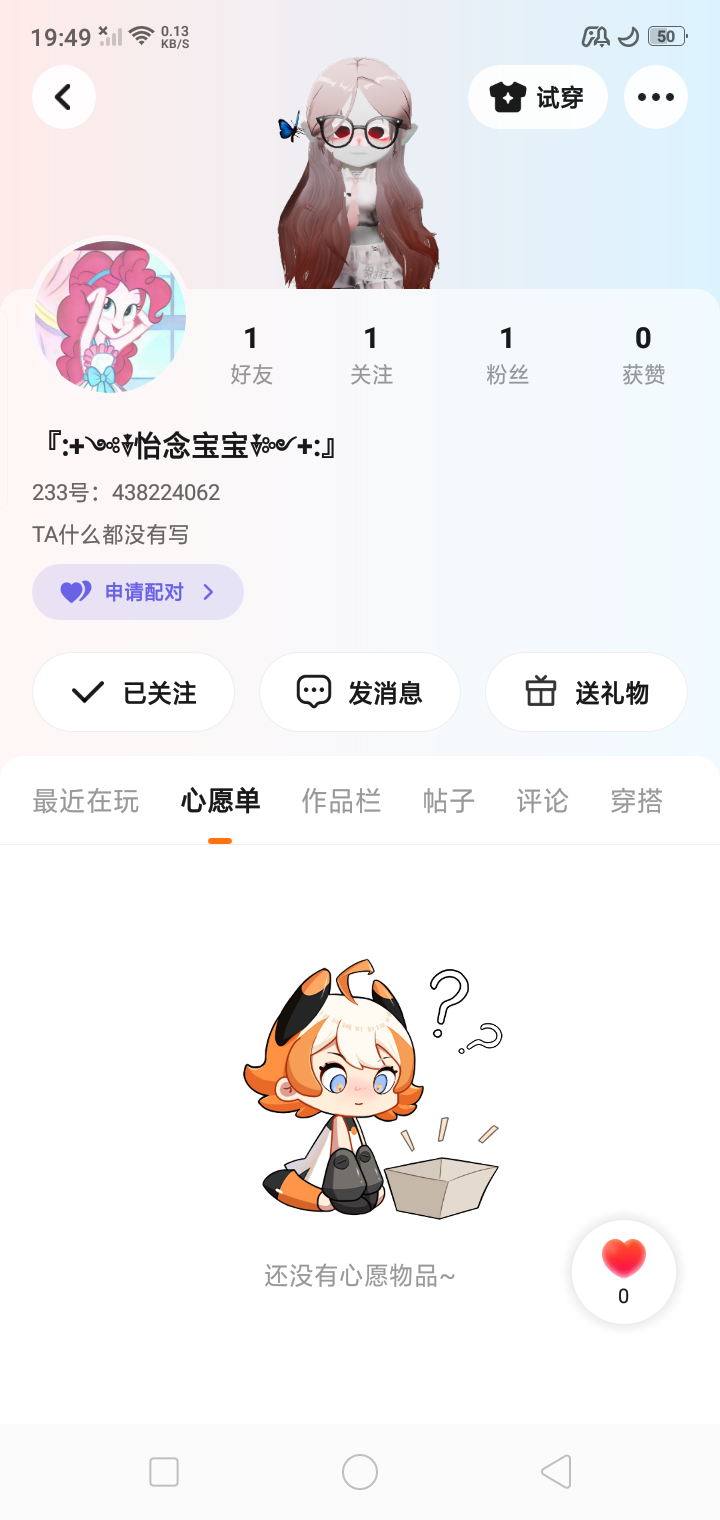Screen dimensions: 720x1520
Task: Open the 帖子 posts tab
Action: (448, 801)
